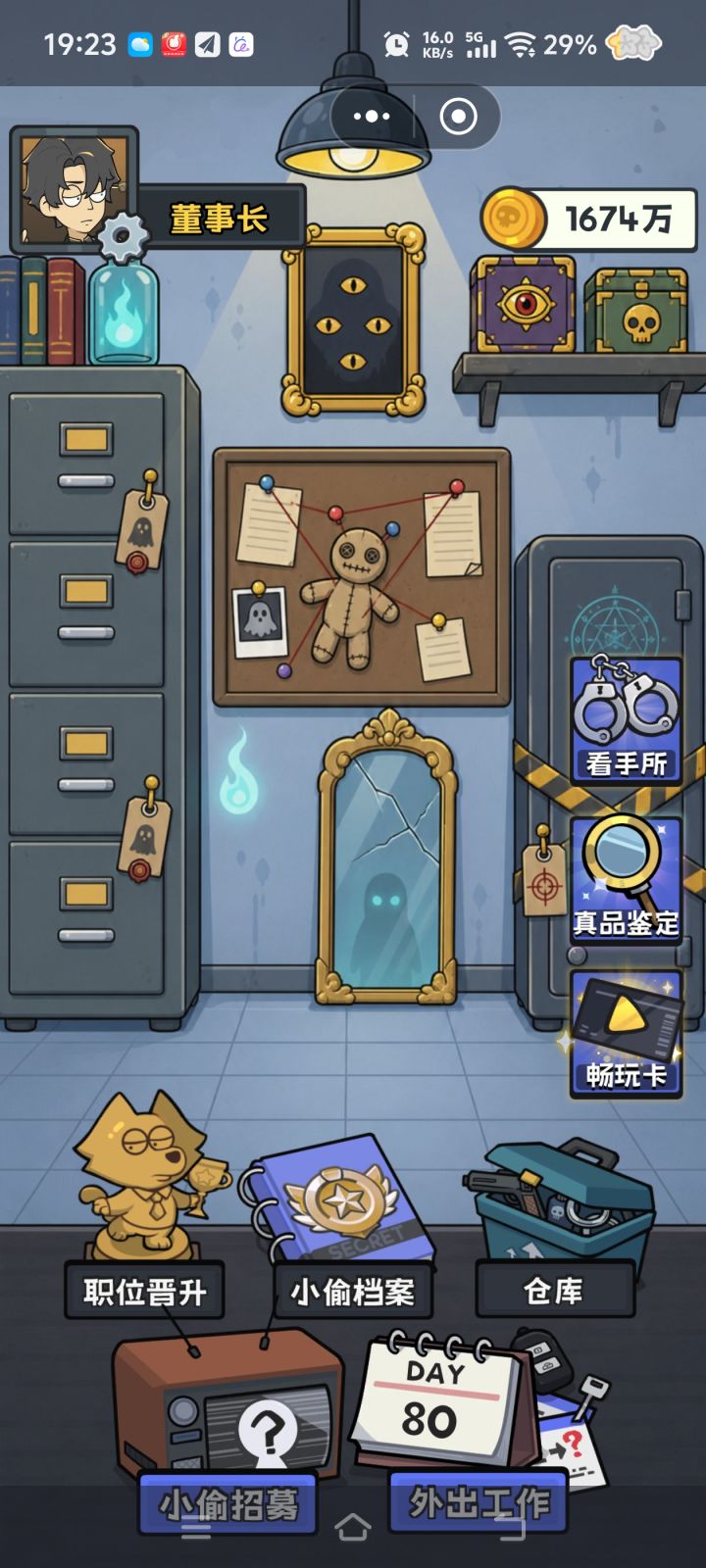Select 小偷招募 to recruit thieves
The width and height of the screenshot is (706, 1568).
[x=228, y=1502]
